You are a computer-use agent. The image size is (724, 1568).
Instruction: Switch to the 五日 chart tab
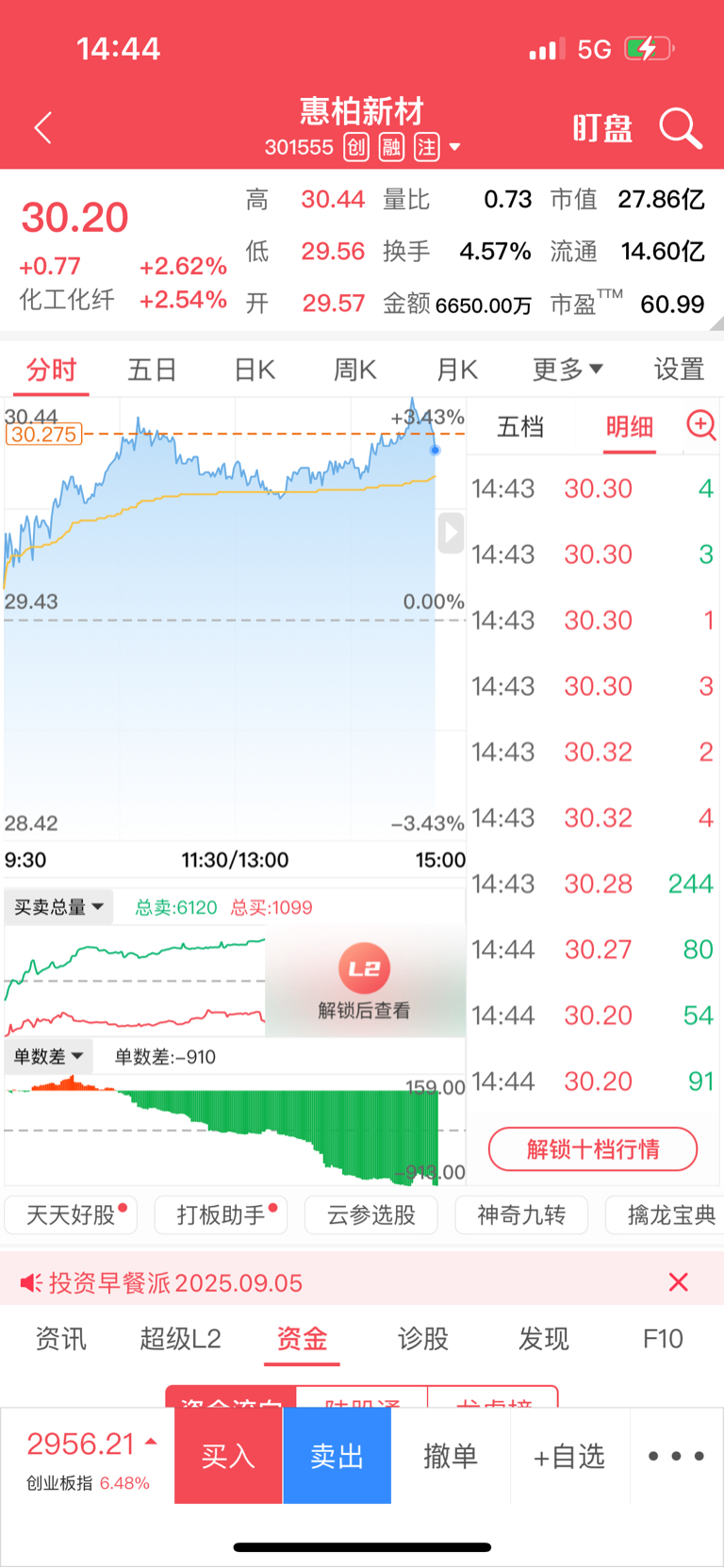153,370
